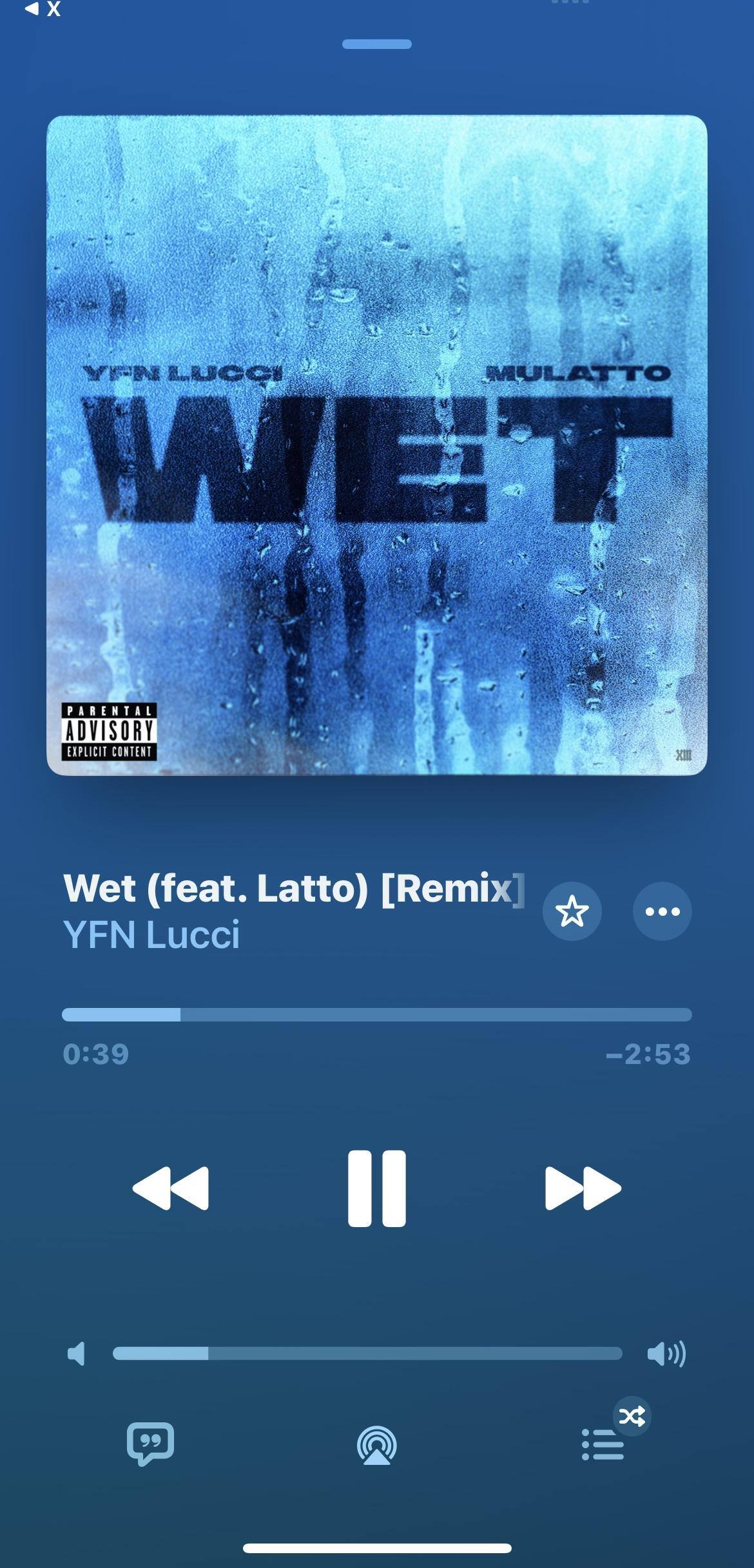
Task: Go back to the previous track
Action: tap(171, 1188)
